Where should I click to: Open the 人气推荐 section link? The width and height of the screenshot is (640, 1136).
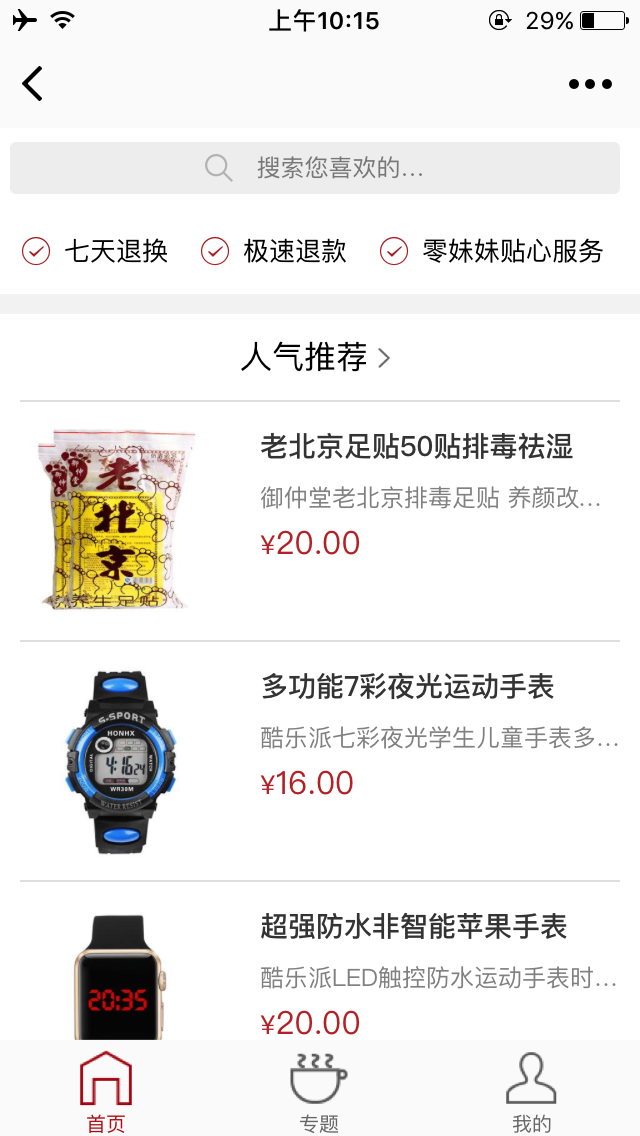point(315,357)
